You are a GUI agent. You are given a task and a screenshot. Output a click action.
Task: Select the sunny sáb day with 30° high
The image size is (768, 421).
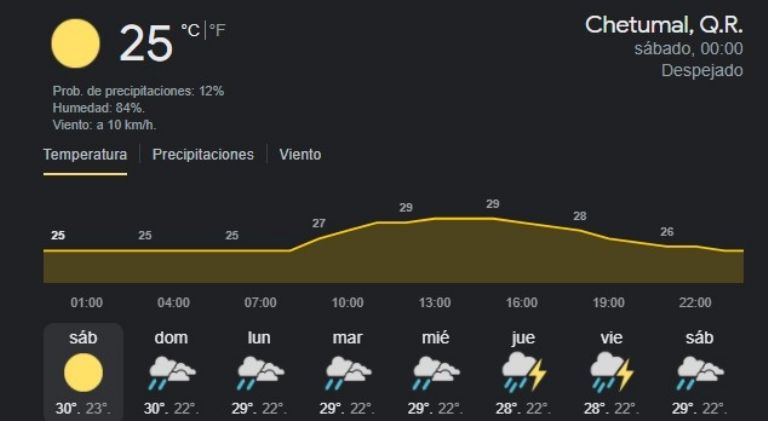point(83,372)
